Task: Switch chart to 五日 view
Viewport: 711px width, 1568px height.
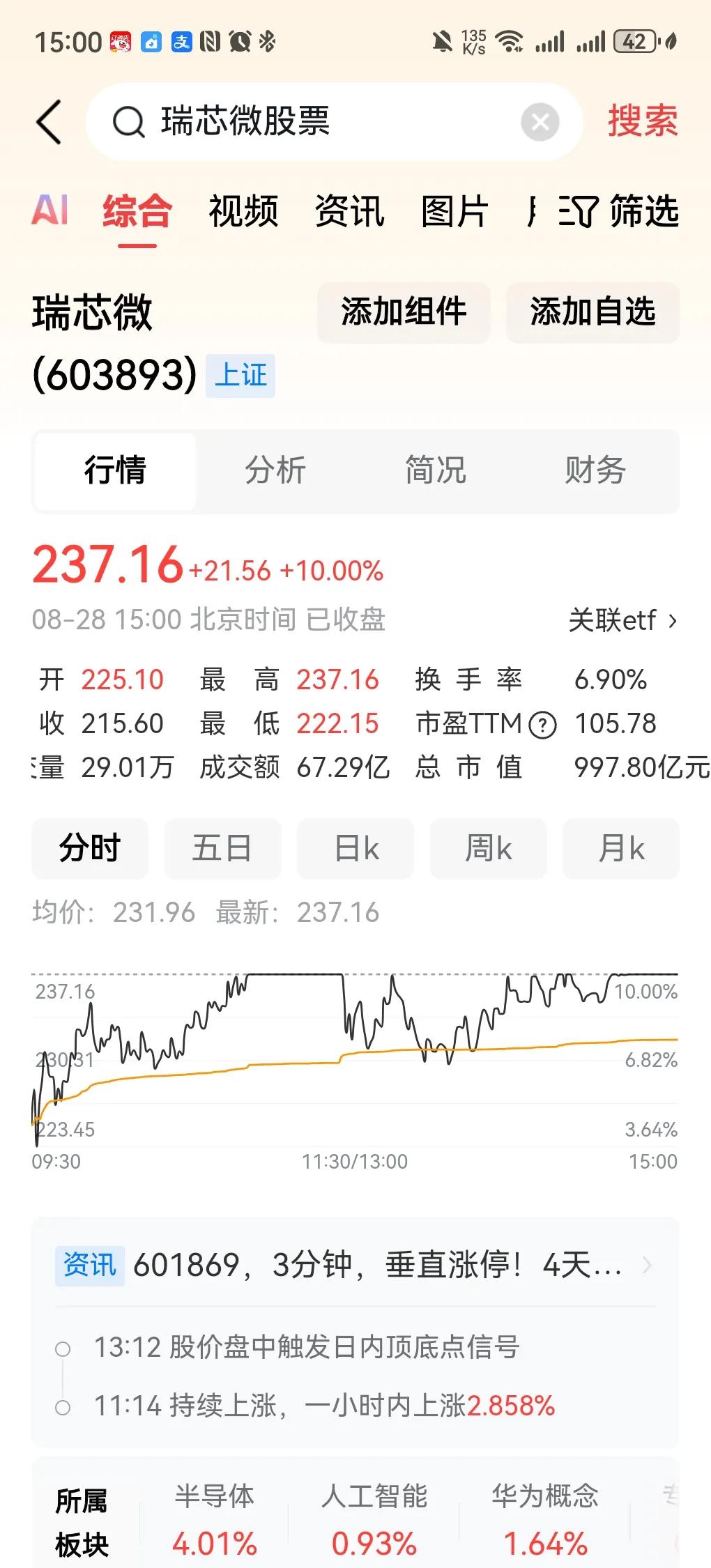Action: point(222,848)
